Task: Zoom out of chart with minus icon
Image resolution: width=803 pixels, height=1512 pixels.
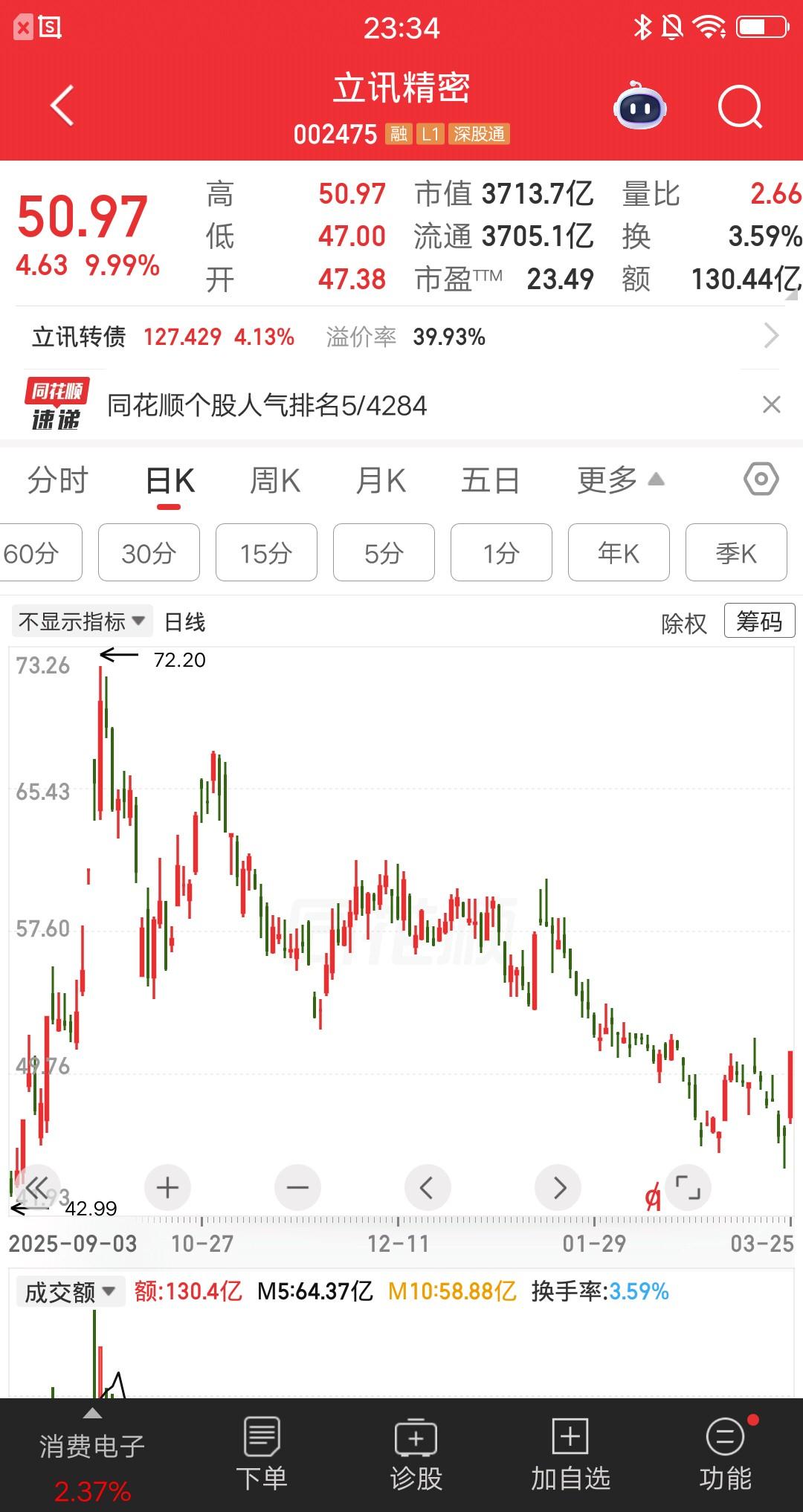Action: pos(297,1187)
